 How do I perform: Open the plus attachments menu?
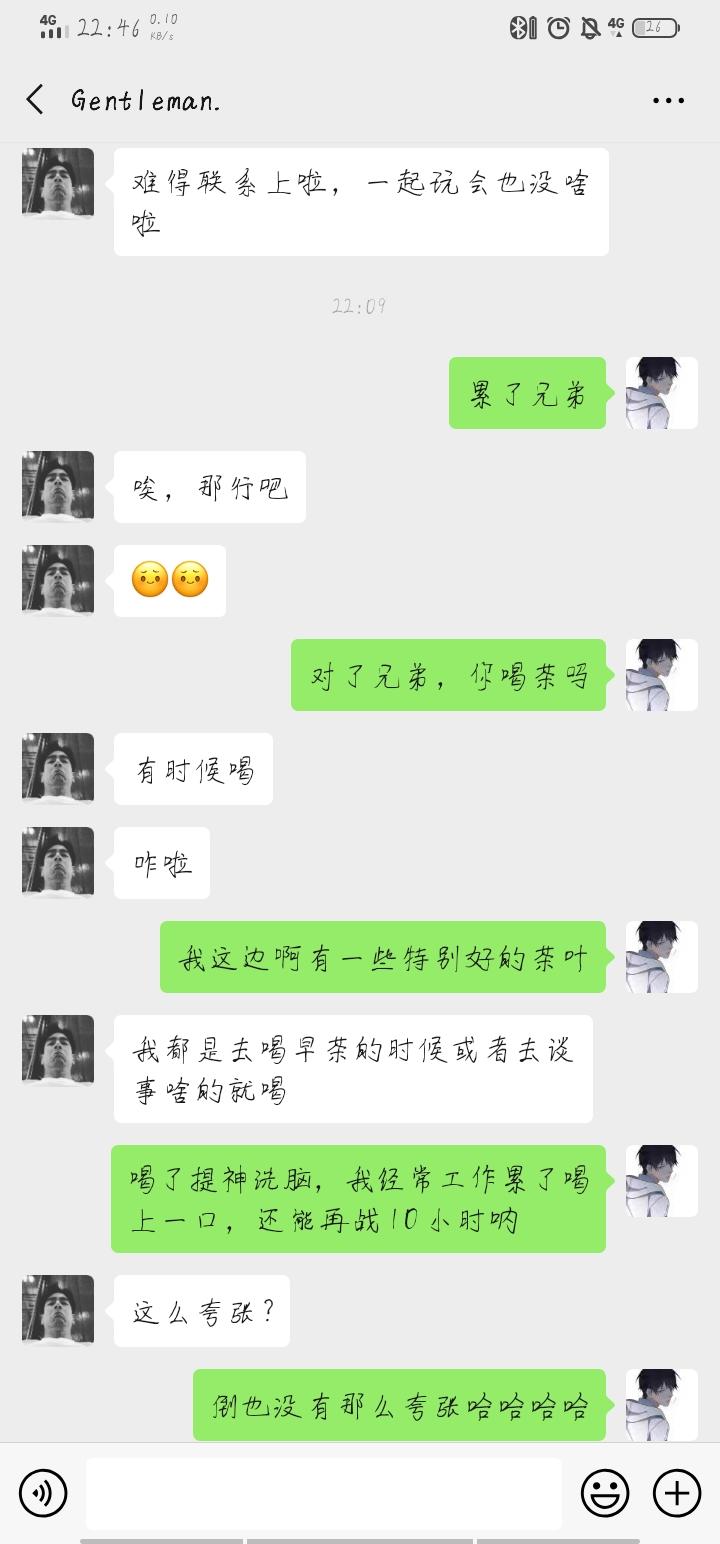[677, 1494]
